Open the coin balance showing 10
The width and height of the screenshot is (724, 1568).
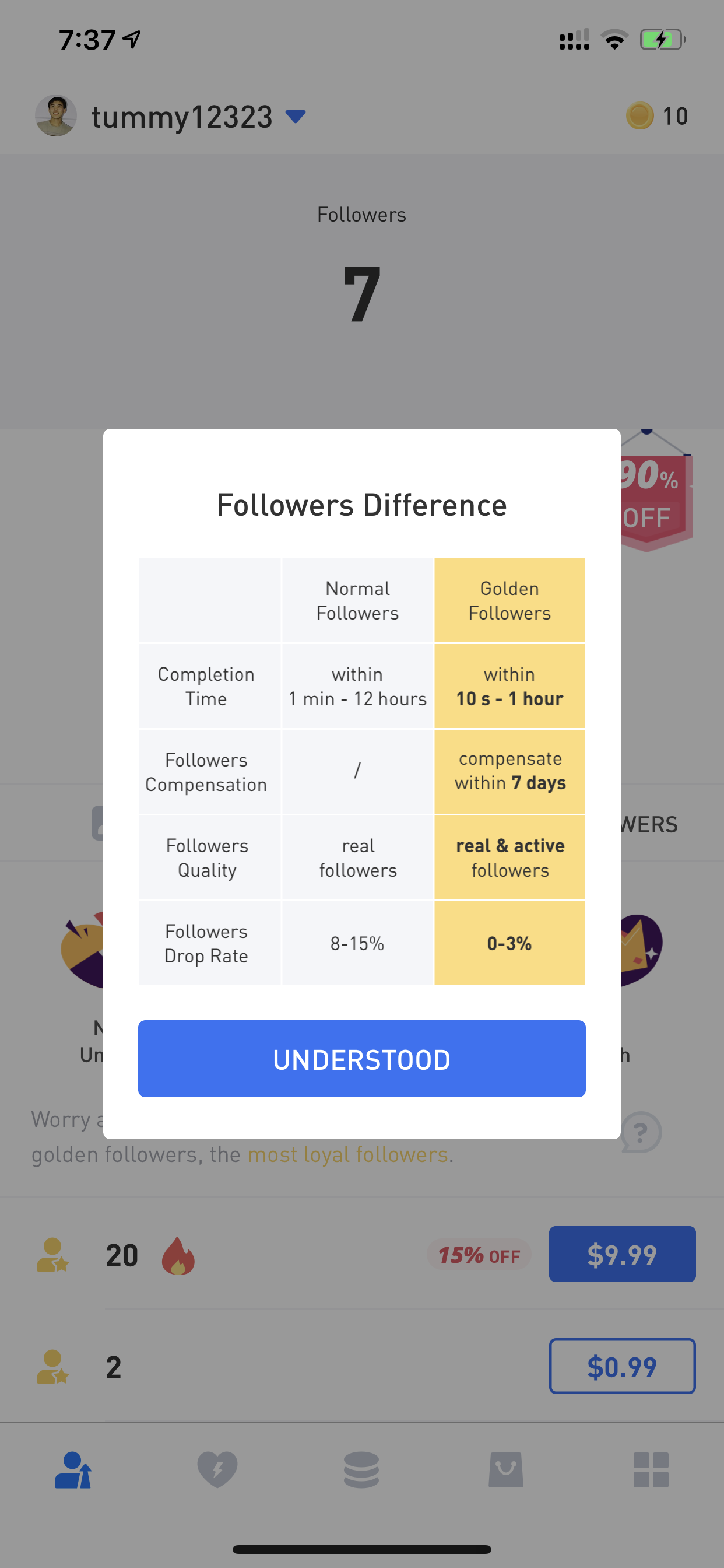(657, 116)
